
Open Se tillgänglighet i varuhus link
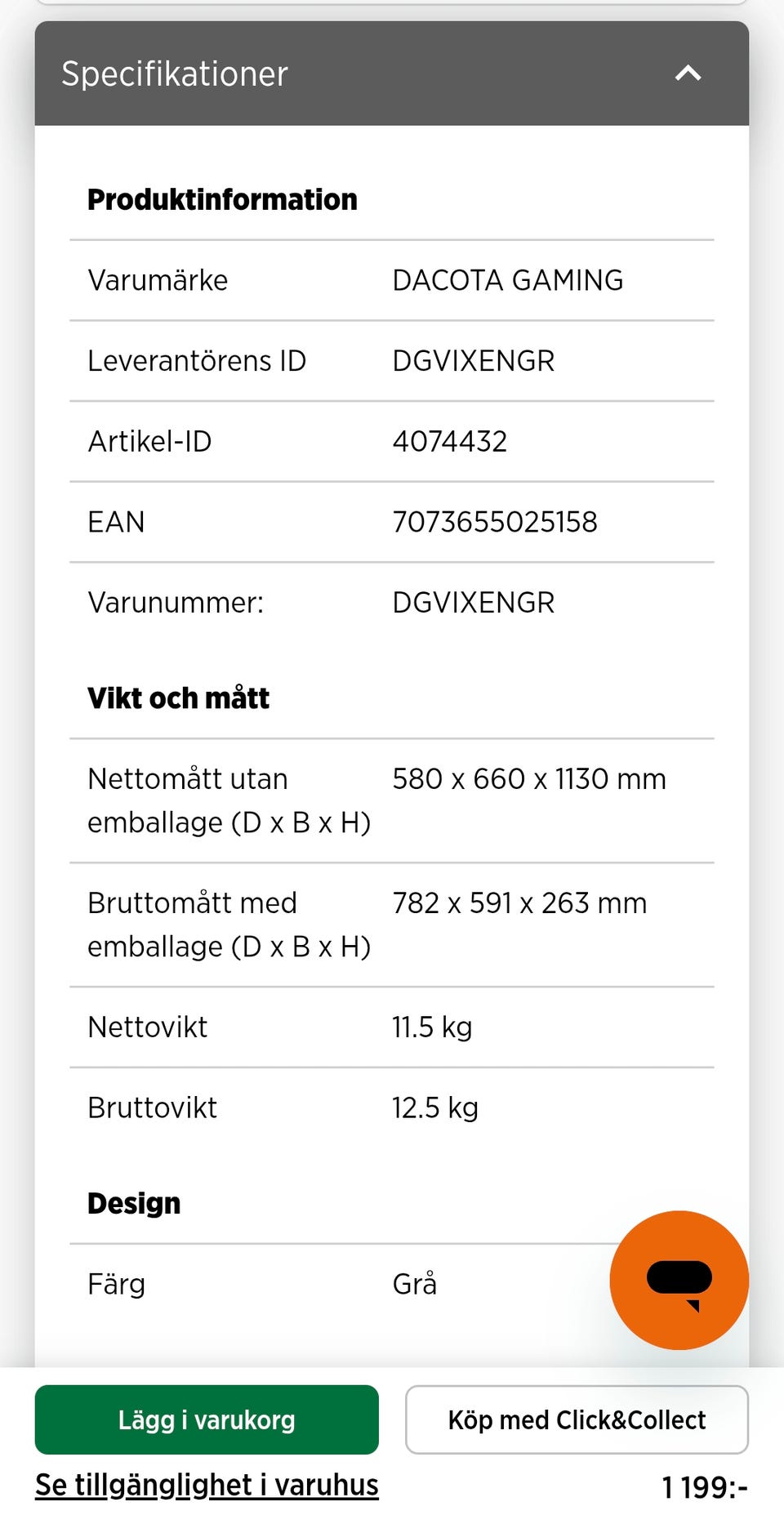coord(207,1485)
